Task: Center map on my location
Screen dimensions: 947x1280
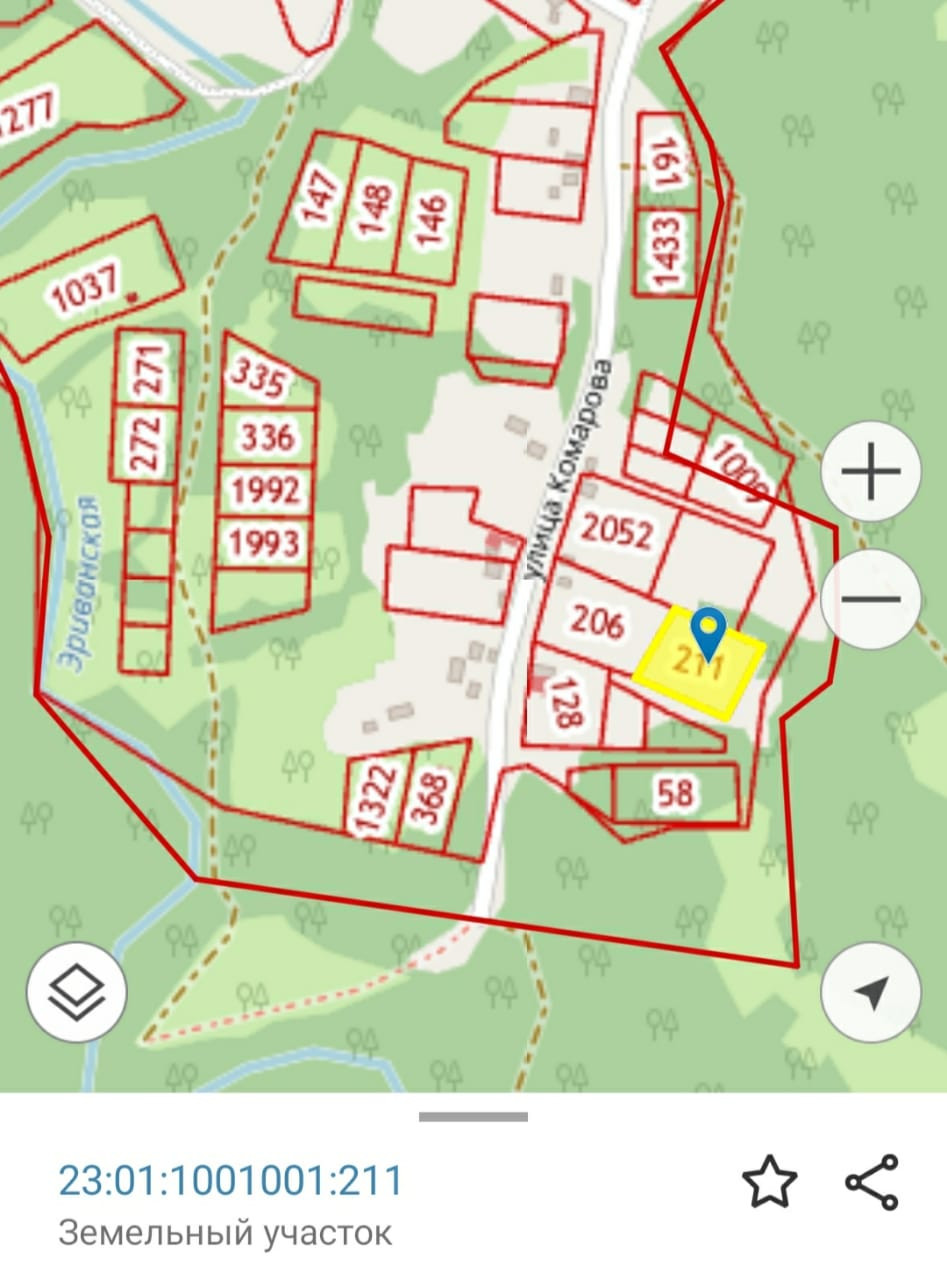Action: [870, 992]
